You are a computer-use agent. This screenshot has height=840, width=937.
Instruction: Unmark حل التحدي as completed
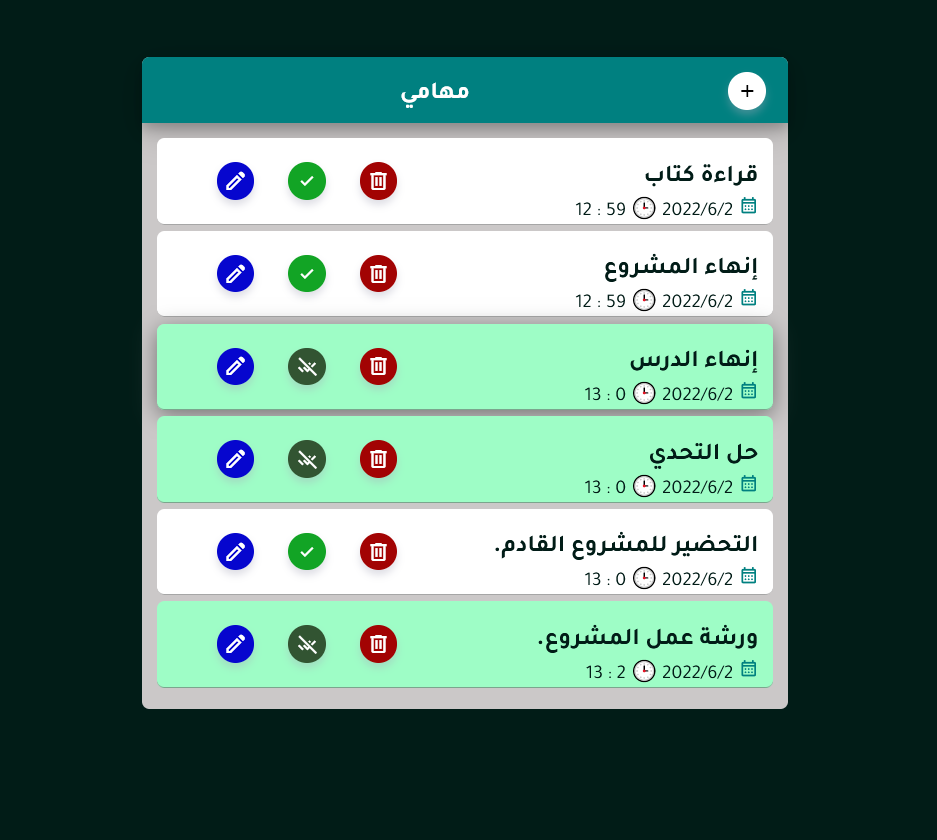(x=307, y=459)
